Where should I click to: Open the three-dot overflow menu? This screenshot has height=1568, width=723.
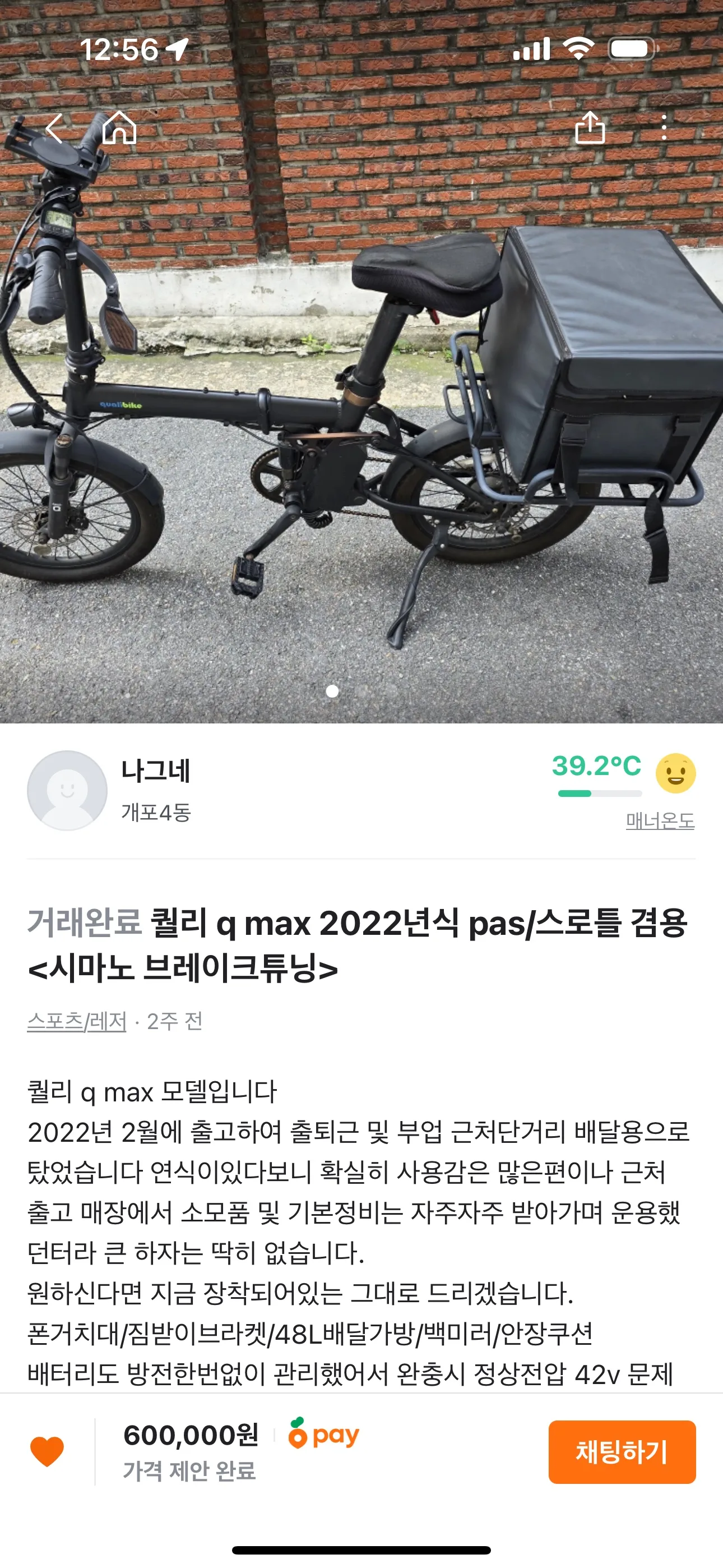[x=664, y=128]
